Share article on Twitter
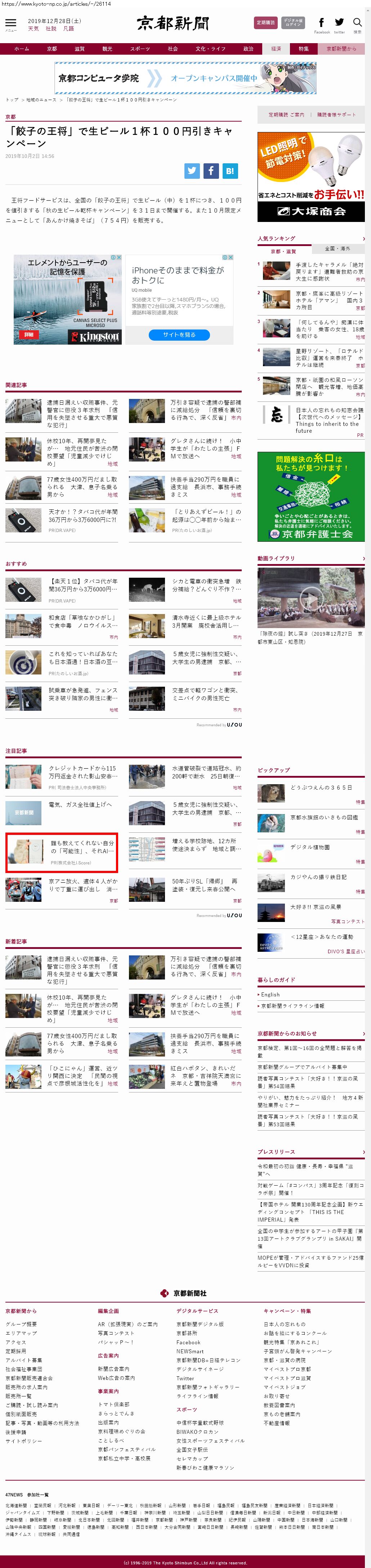Viewport: 371px width, 1568px height. click(192, 171)
